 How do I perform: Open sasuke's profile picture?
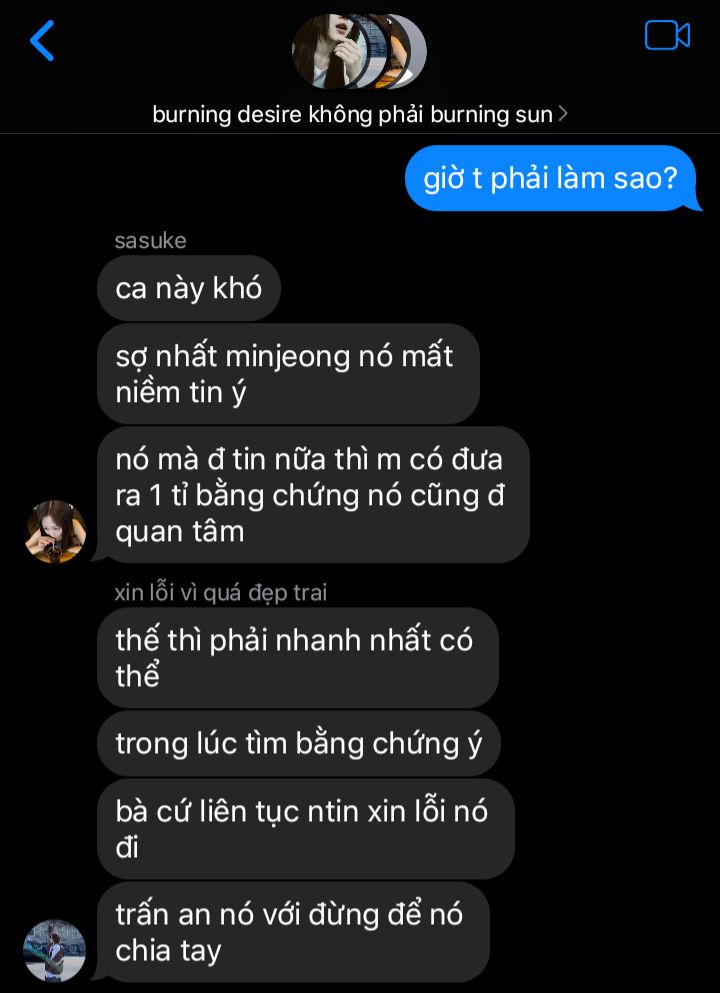tap(55, 532)
